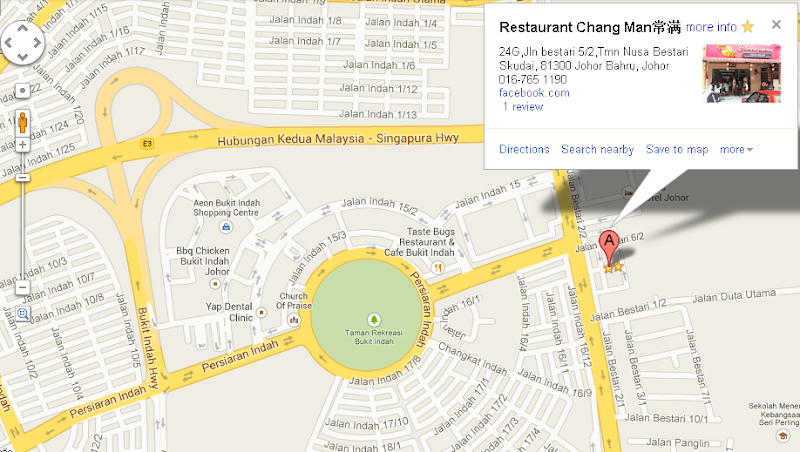Select the Street View pegman
The height and width of the screenshot is (452, 800).
[x=22, y=122]
